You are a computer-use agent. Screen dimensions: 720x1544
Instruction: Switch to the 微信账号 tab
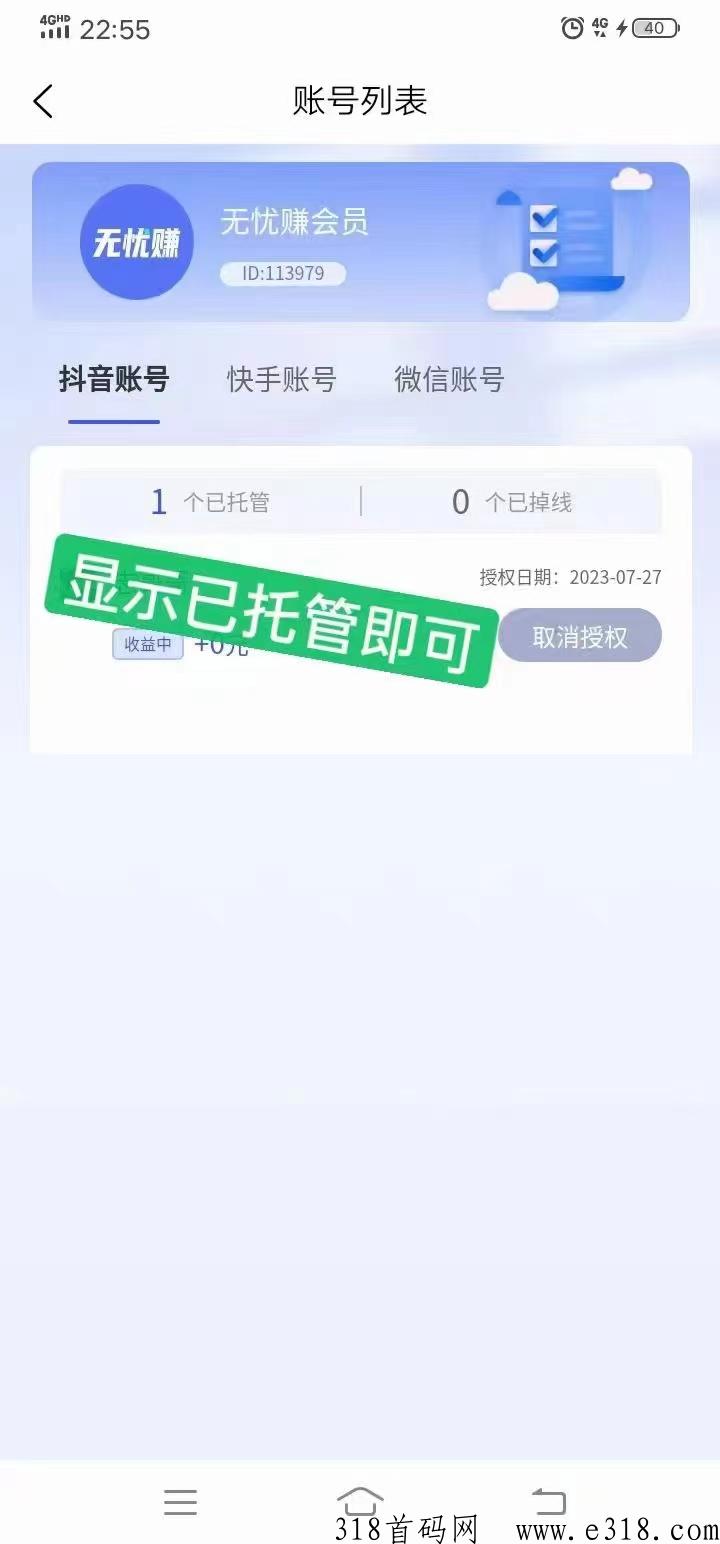click(449, 380)
